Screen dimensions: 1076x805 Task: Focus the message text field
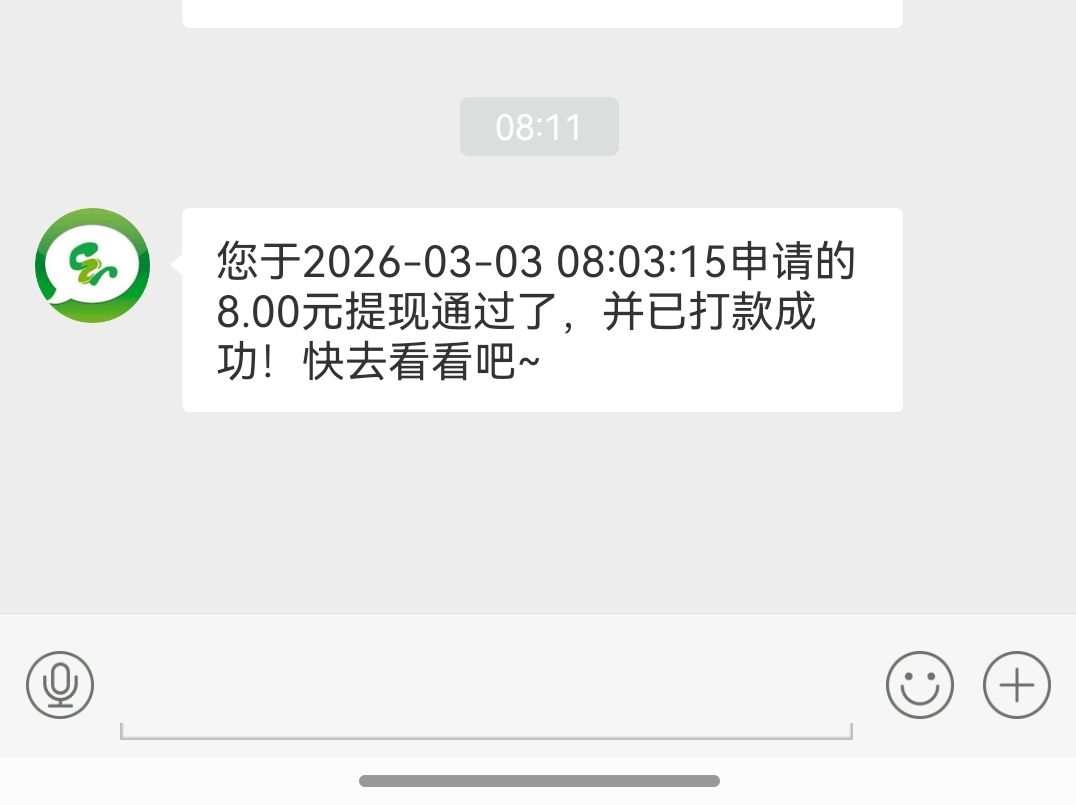(486, 690)
